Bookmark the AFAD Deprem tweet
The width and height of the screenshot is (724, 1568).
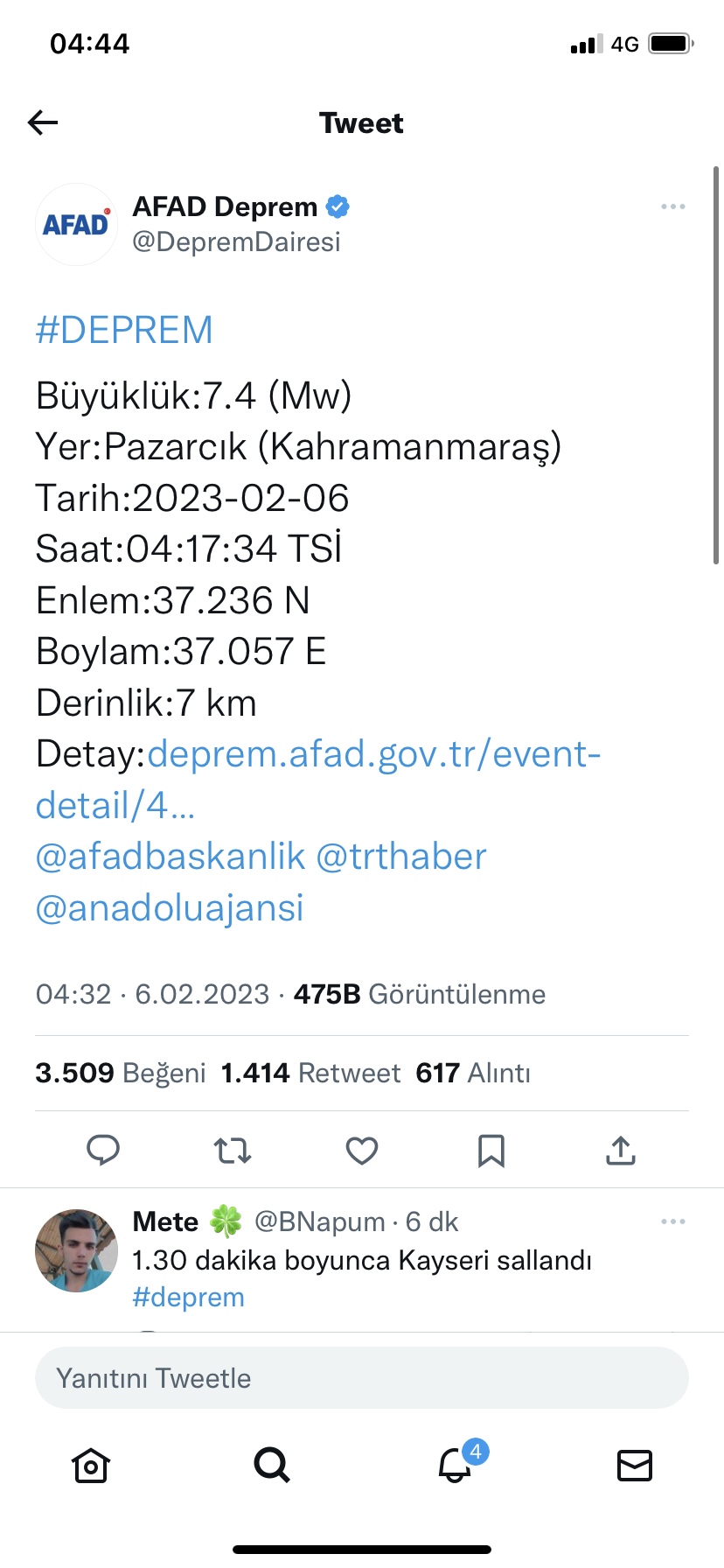pyautogui.click(x=491, y=1150)
